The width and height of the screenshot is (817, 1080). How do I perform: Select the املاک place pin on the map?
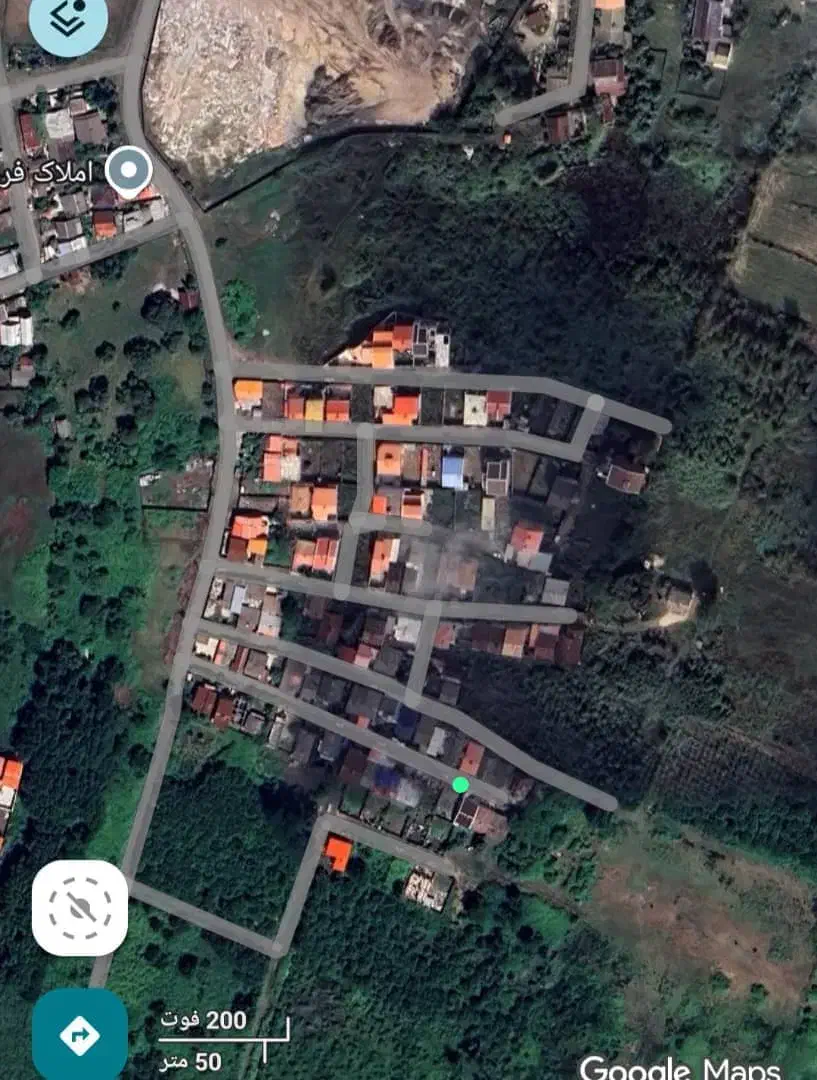(x=129, y=171)
